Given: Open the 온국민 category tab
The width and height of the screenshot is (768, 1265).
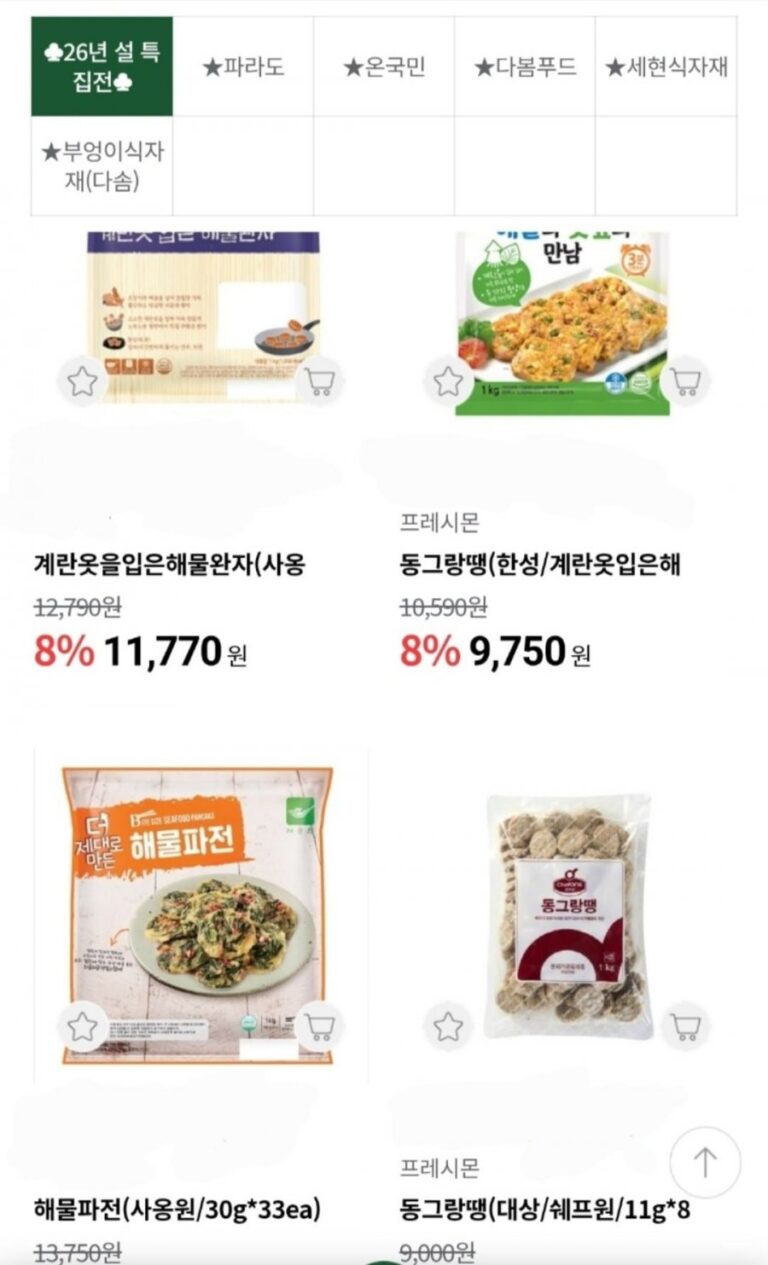Looking at the screenshot, I should [x=384, y=67].
